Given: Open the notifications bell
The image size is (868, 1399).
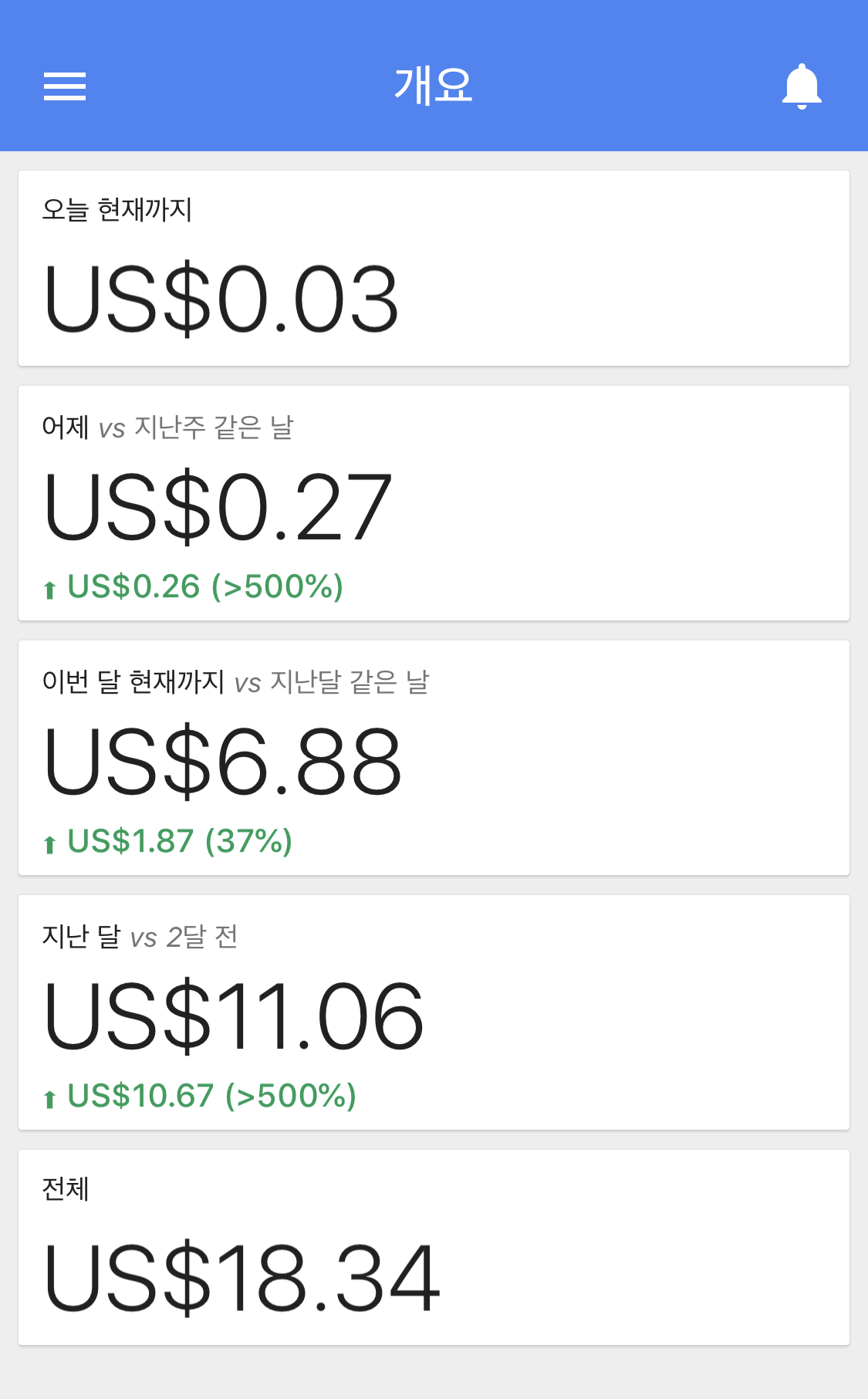Looking at the screenshot, I should [802, 86].
